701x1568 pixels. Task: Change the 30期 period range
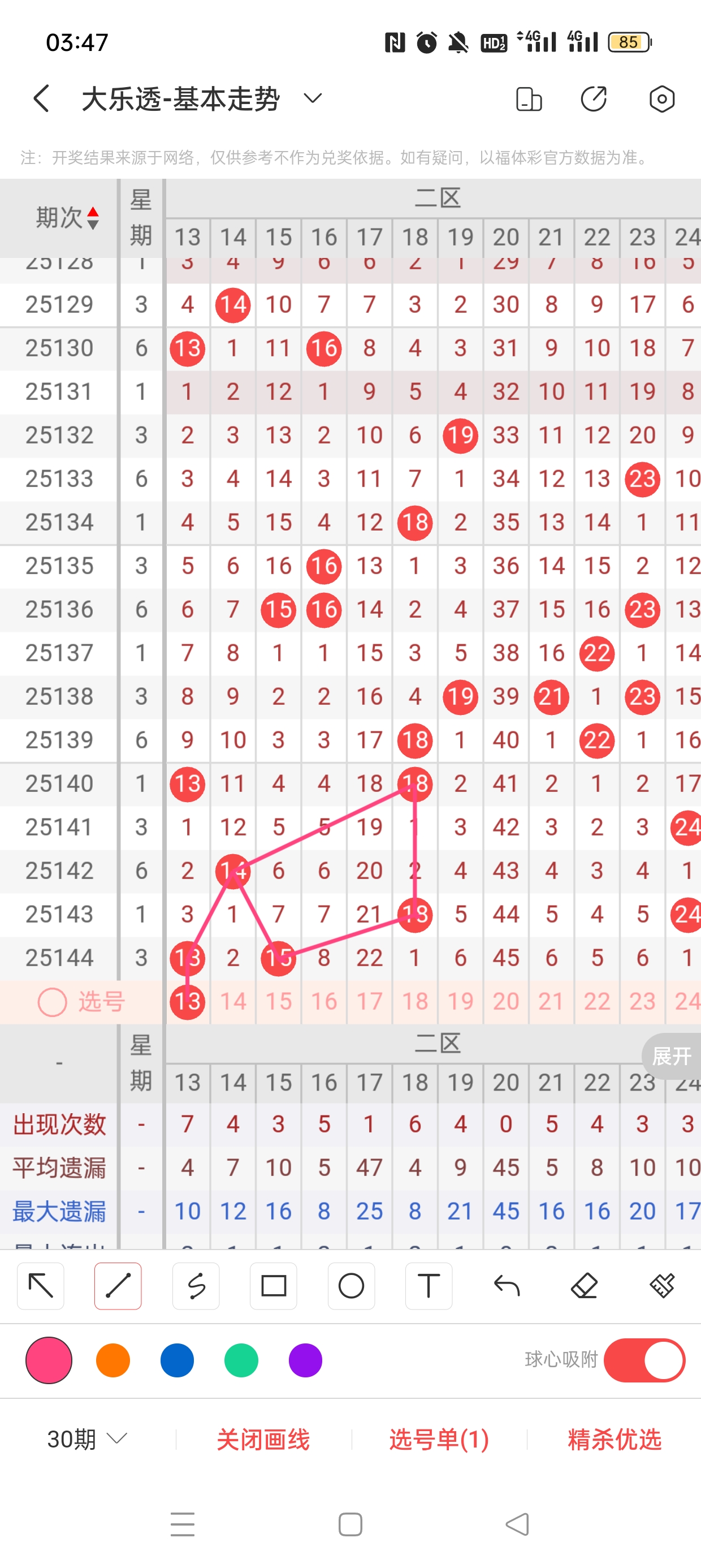tap(86, 1439)
